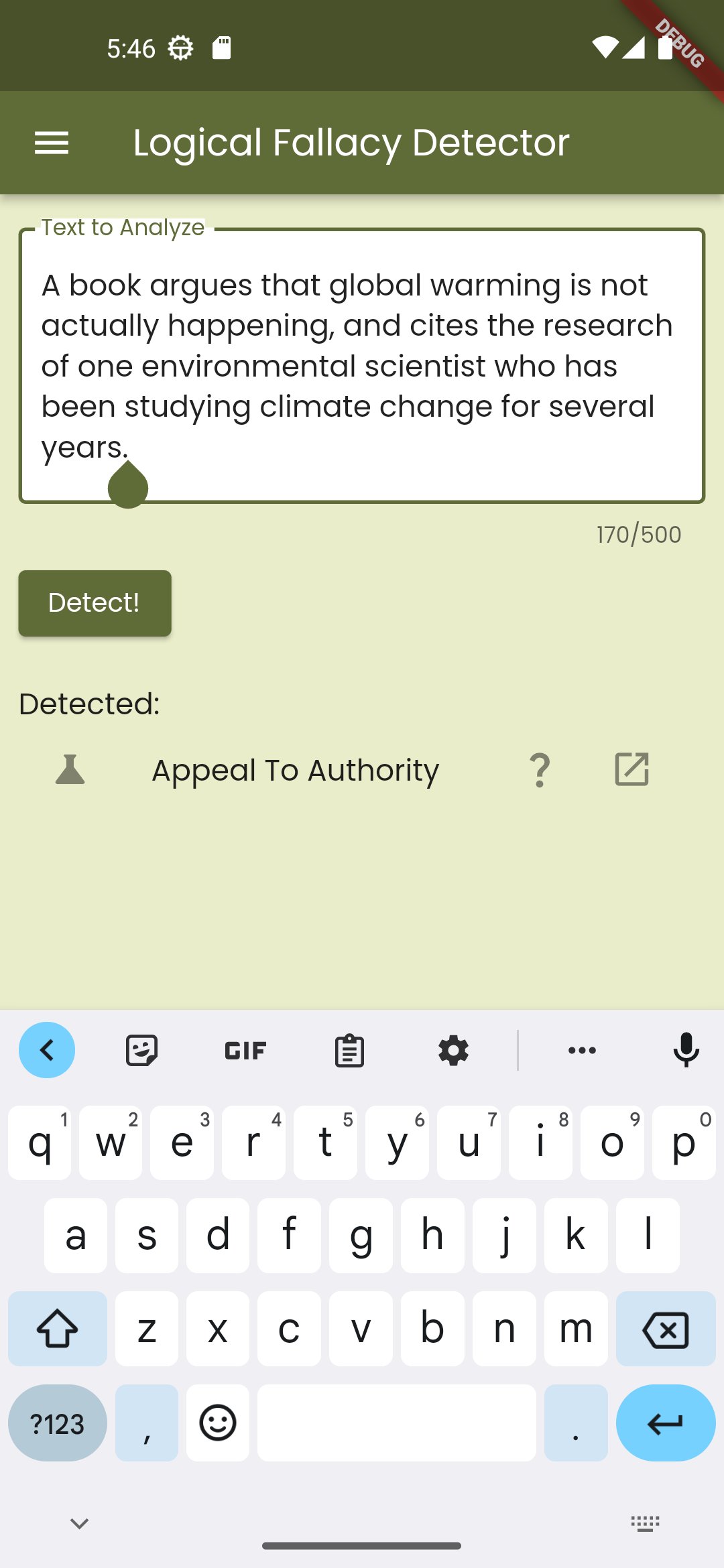Select the Appeal To Authority result entry
Image resolution: width=724 pixels, height=1568 pixels.
[x=295, y=770]
